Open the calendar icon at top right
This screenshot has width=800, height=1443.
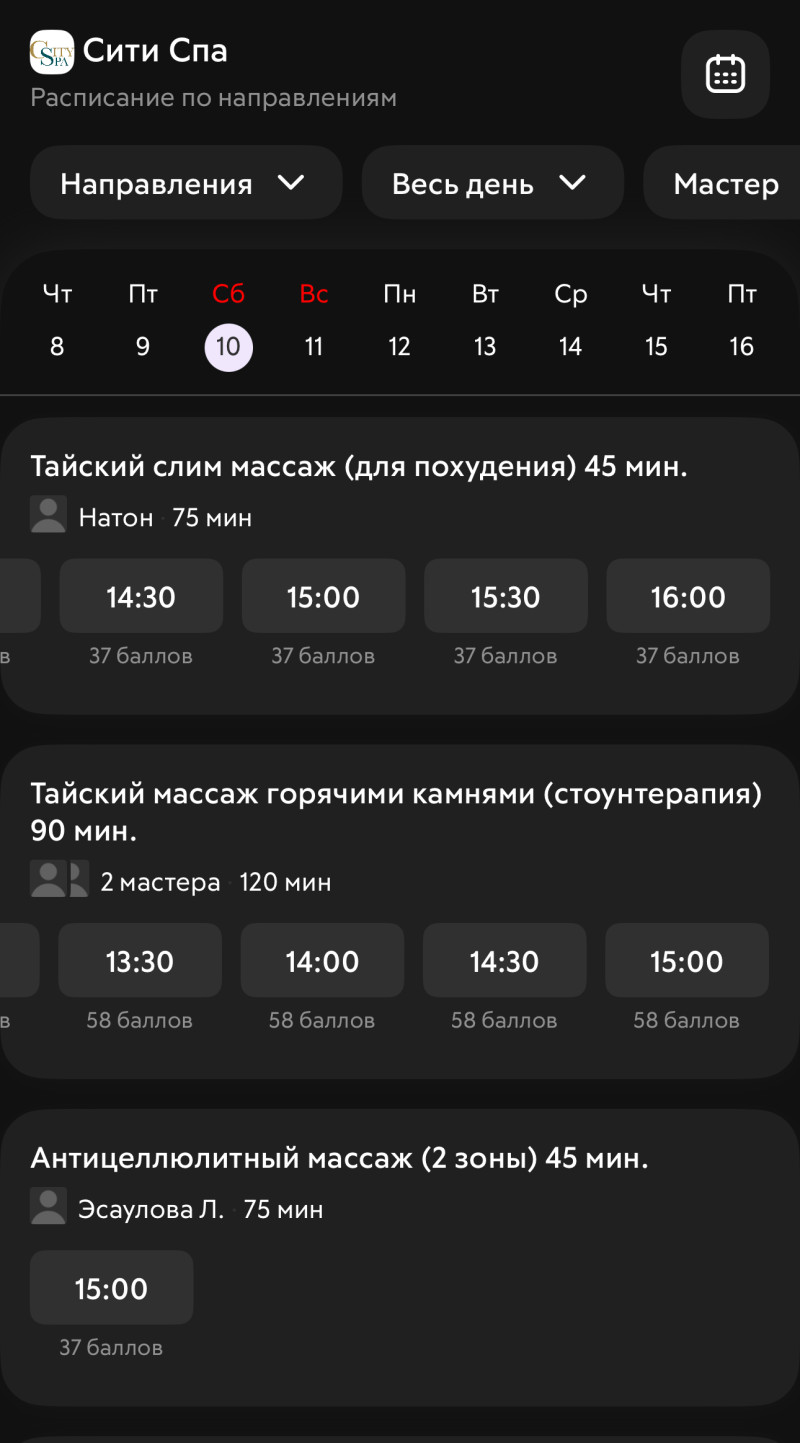[x=725, y=74]
